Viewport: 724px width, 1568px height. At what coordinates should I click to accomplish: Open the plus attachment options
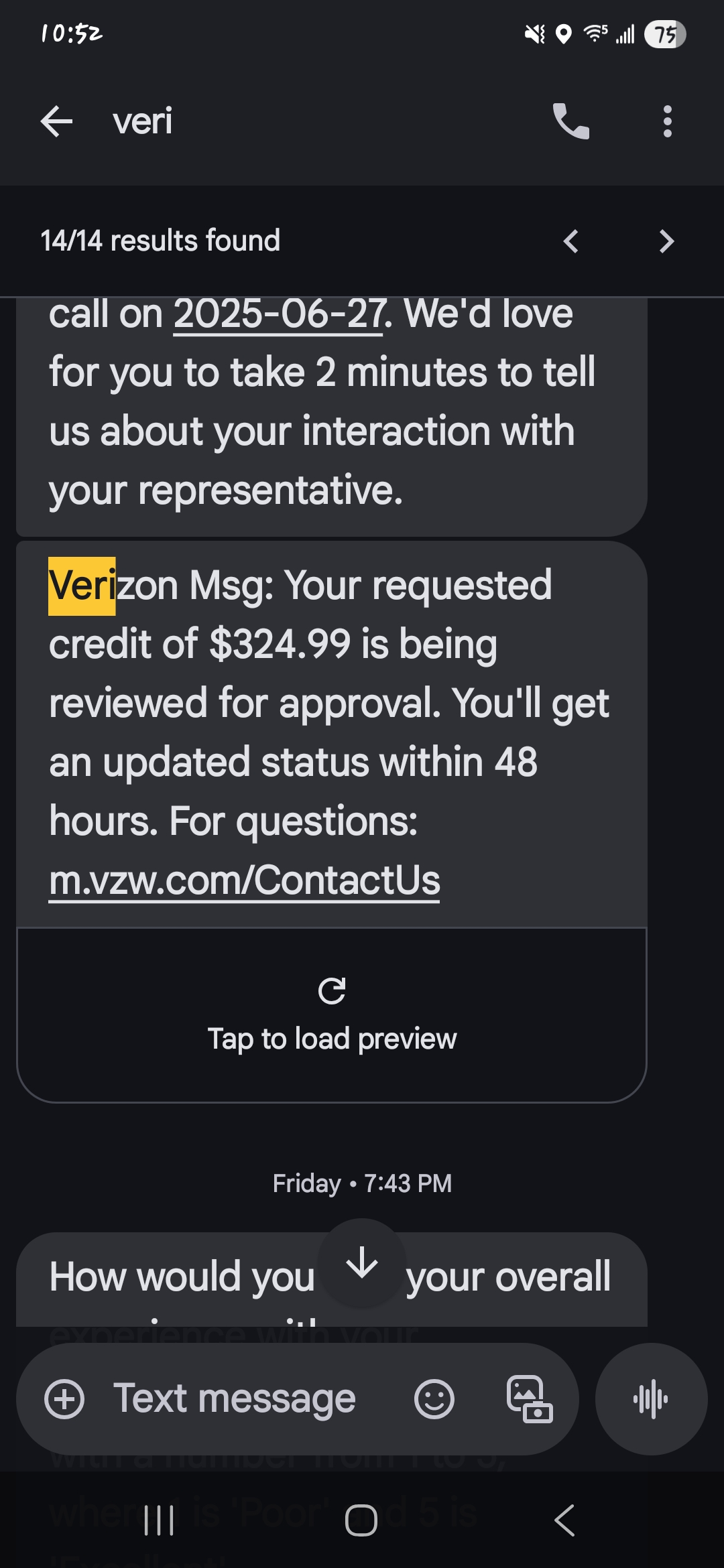pos(64,1399)
